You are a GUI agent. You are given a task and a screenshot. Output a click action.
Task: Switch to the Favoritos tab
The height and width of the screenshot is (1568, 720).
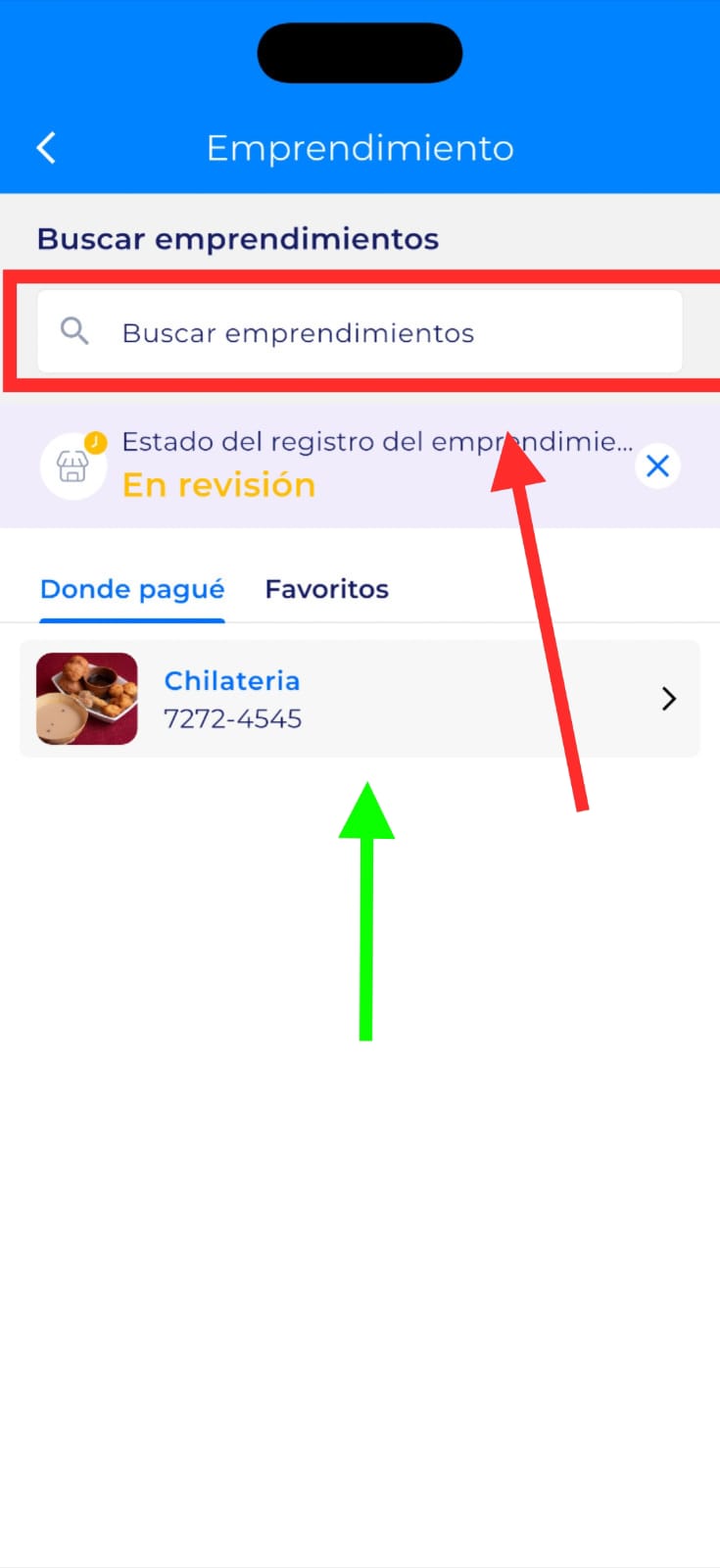point(326,589)
